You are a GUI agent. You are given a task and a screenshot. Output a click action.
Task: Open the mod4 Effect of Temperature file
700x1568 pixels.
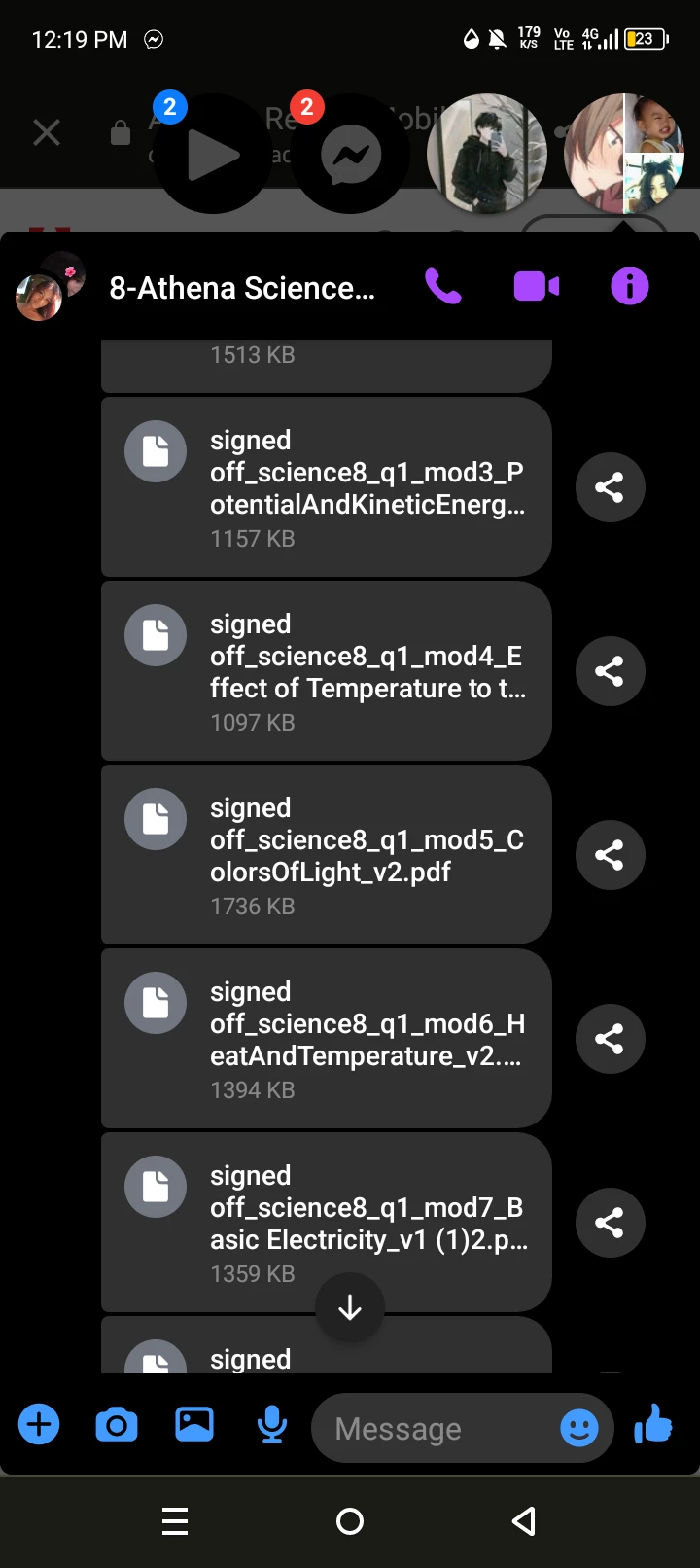pos(327,670)
